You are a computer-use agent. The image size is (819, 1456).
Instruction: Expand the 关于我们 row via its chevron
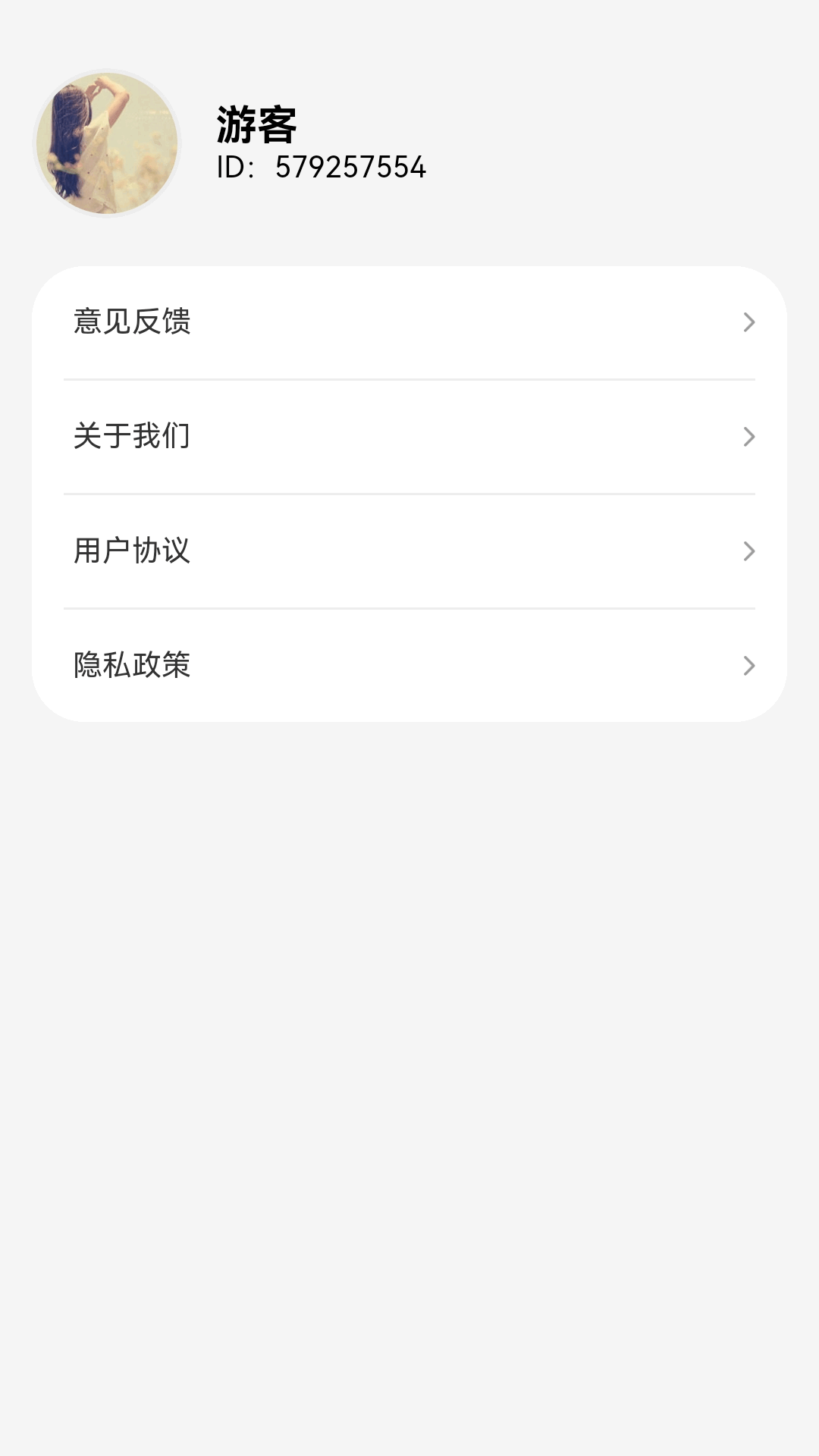750,437
